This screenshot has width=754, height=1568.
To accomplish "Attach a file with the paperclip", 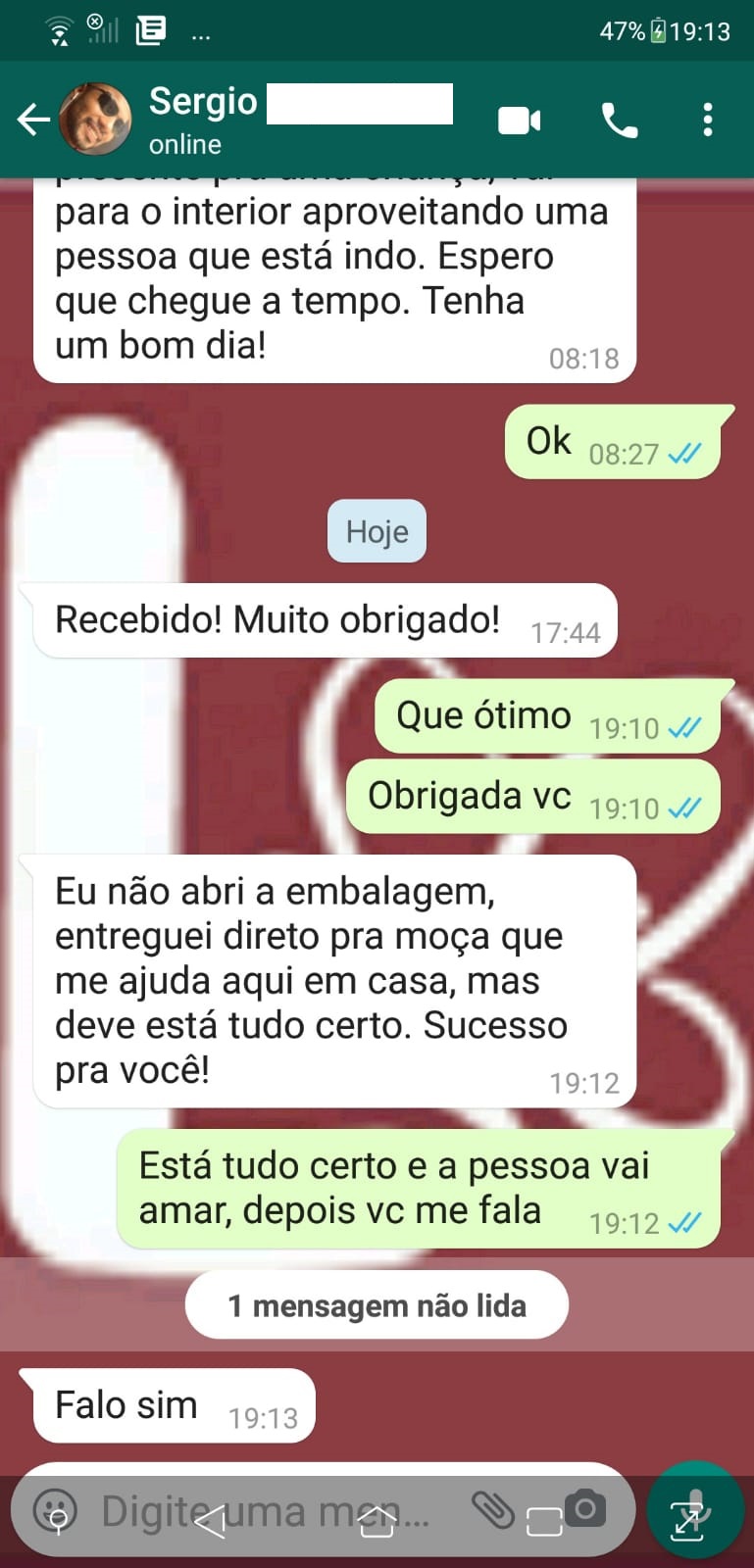I will tap(492, 1510).
